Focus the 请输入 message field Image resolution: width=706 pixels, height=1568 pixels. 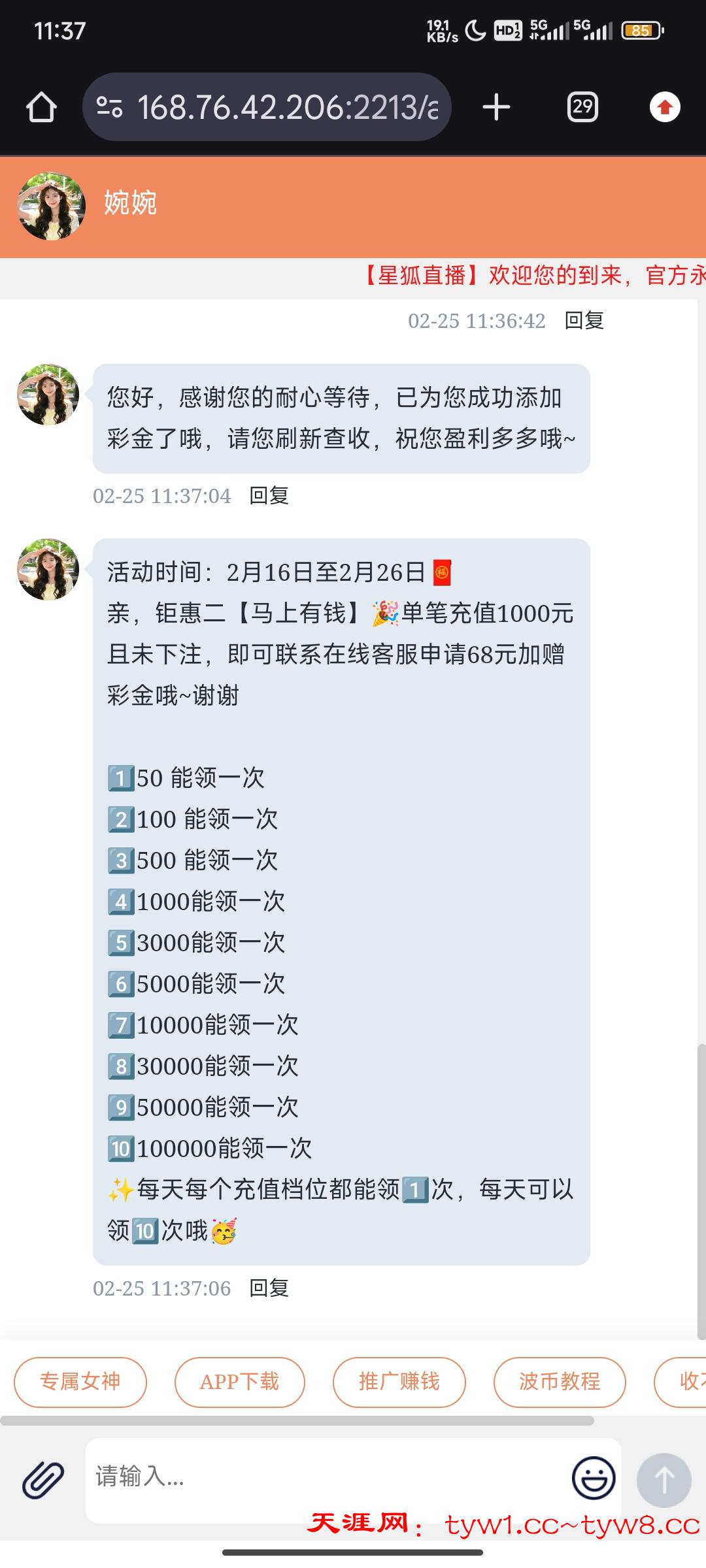(x=327, y=1478)
